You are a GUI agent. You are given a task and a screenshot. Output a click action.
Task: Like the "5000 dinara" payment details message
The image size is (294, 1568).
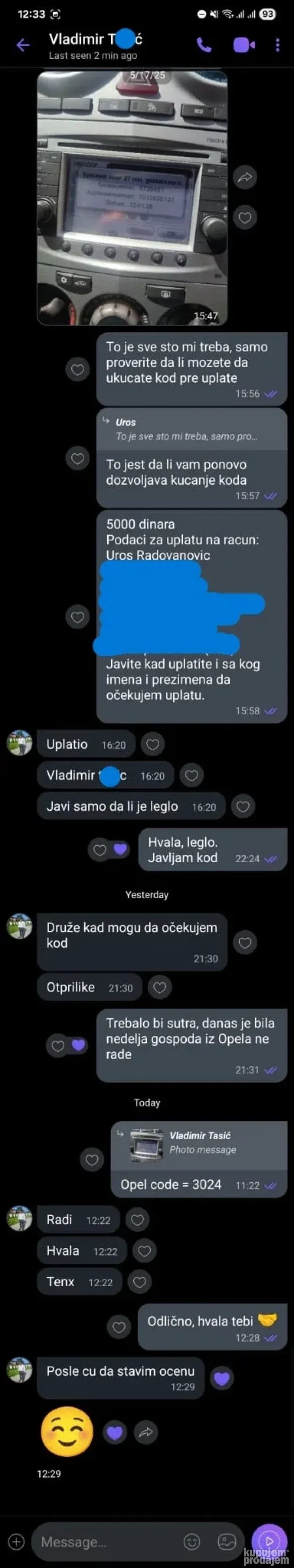pyautogui.click(x=78, y=616)
